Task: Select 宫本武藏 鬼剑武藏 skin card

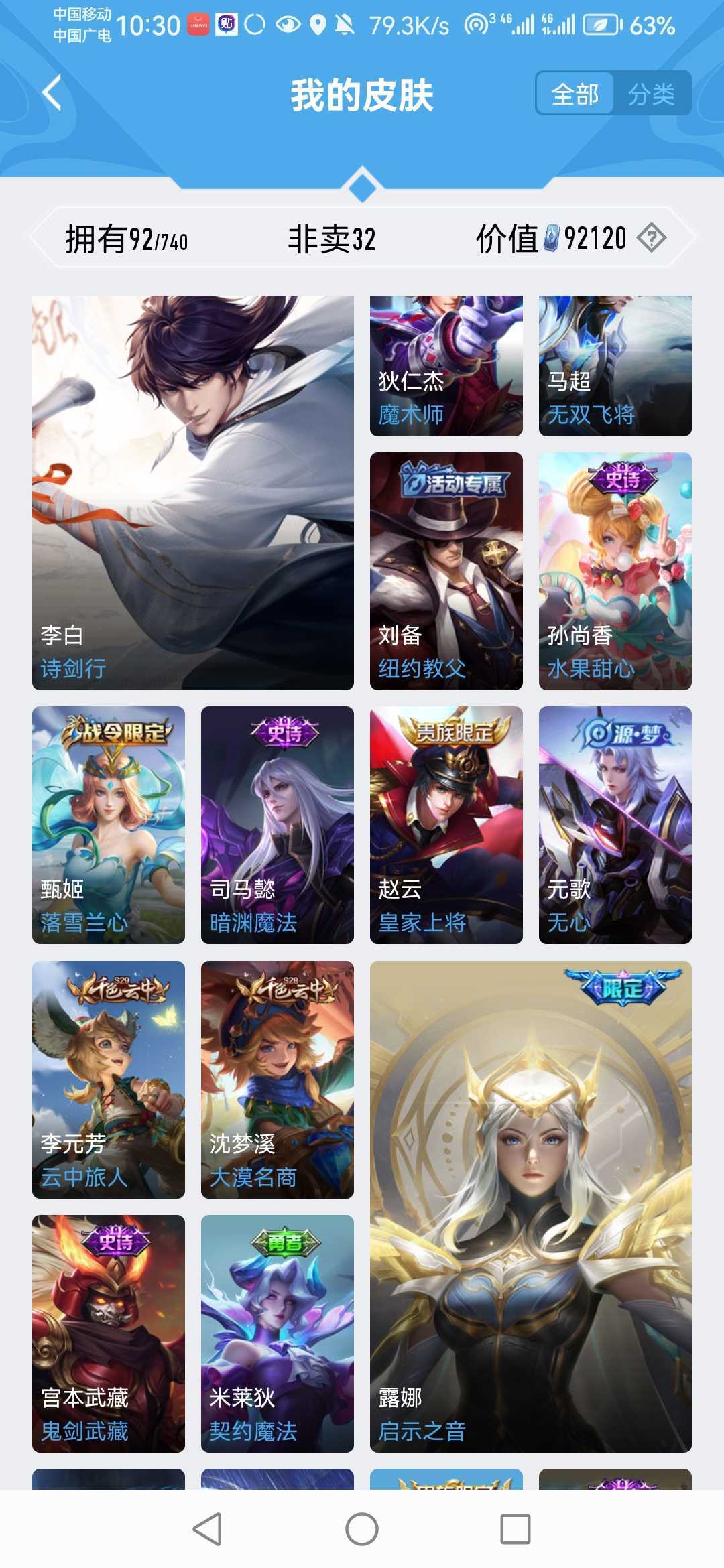Action: (109, 1333)
